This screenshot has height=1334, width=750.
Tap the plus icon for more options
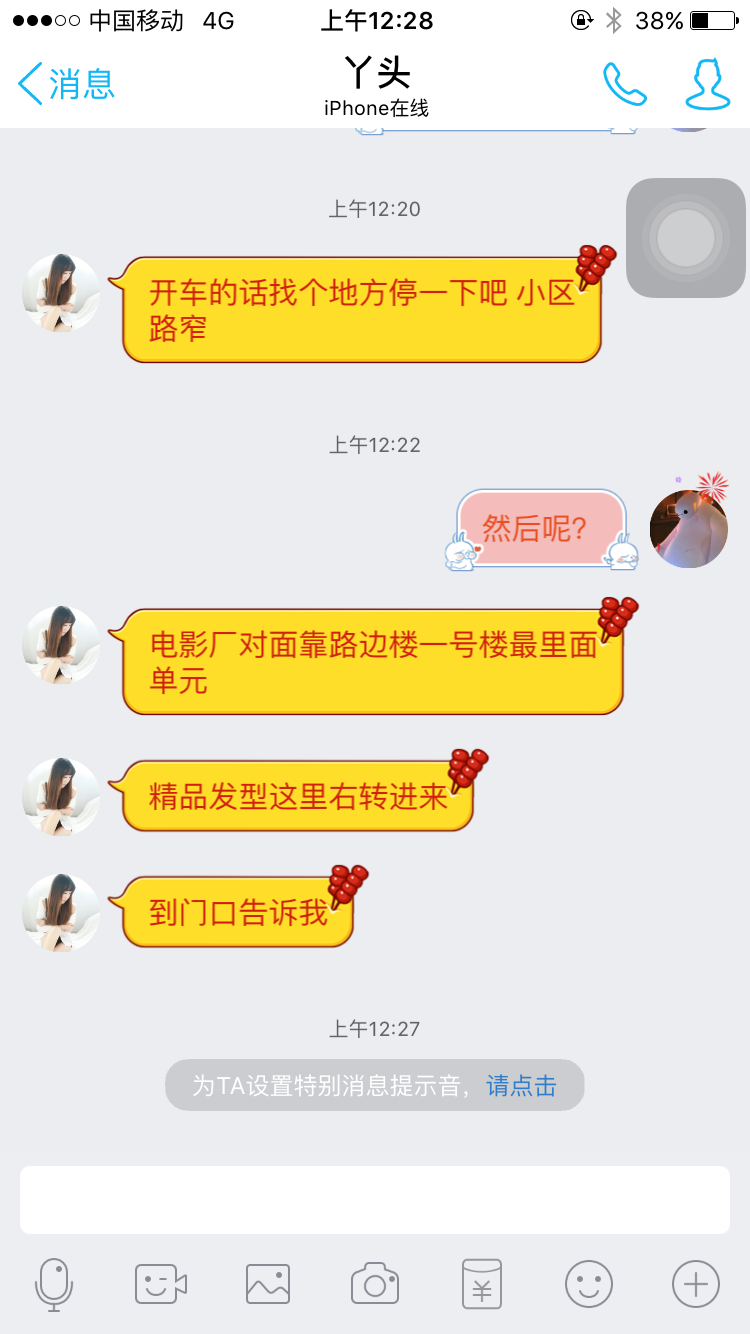(696, 1283)
